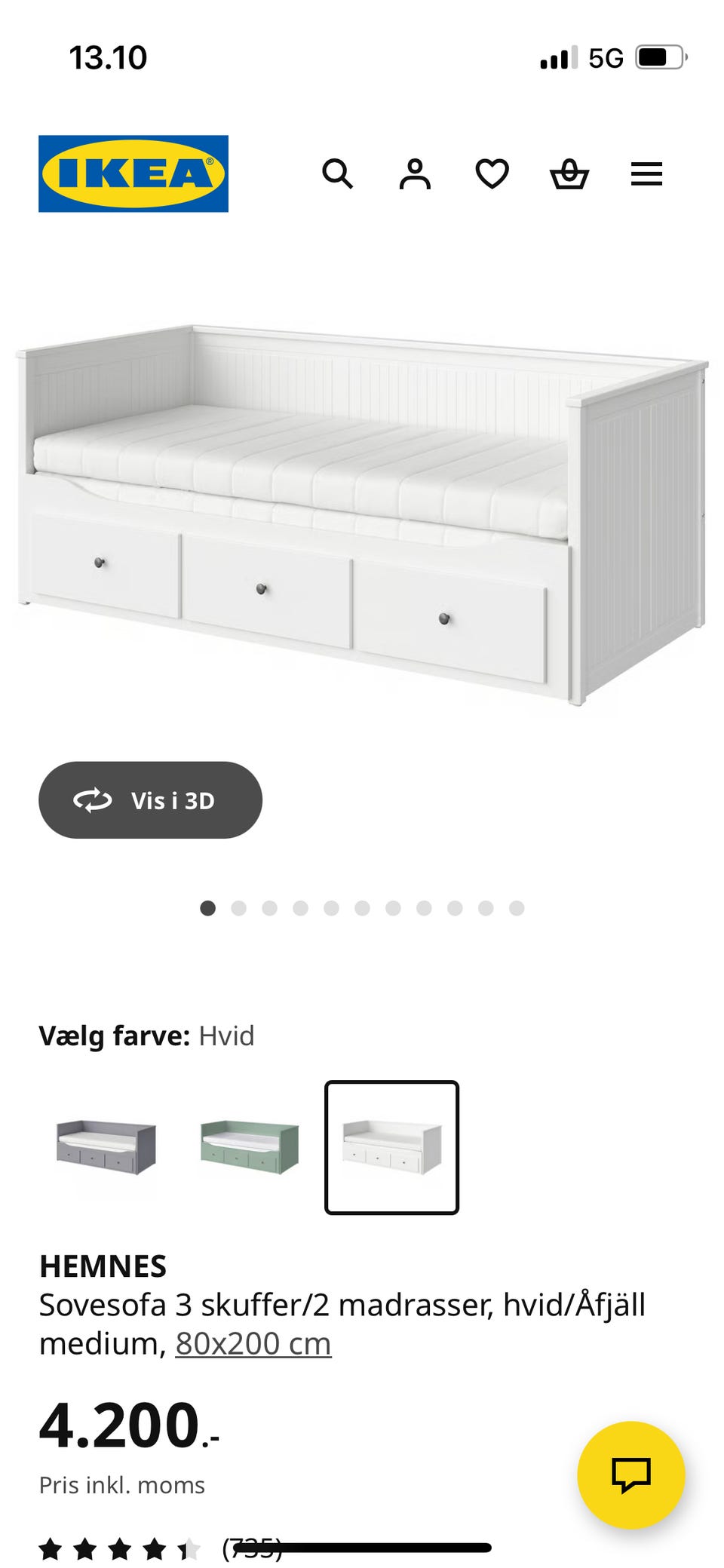
Task: Open the wishlist favorites
Action: (x=492, y=174)
